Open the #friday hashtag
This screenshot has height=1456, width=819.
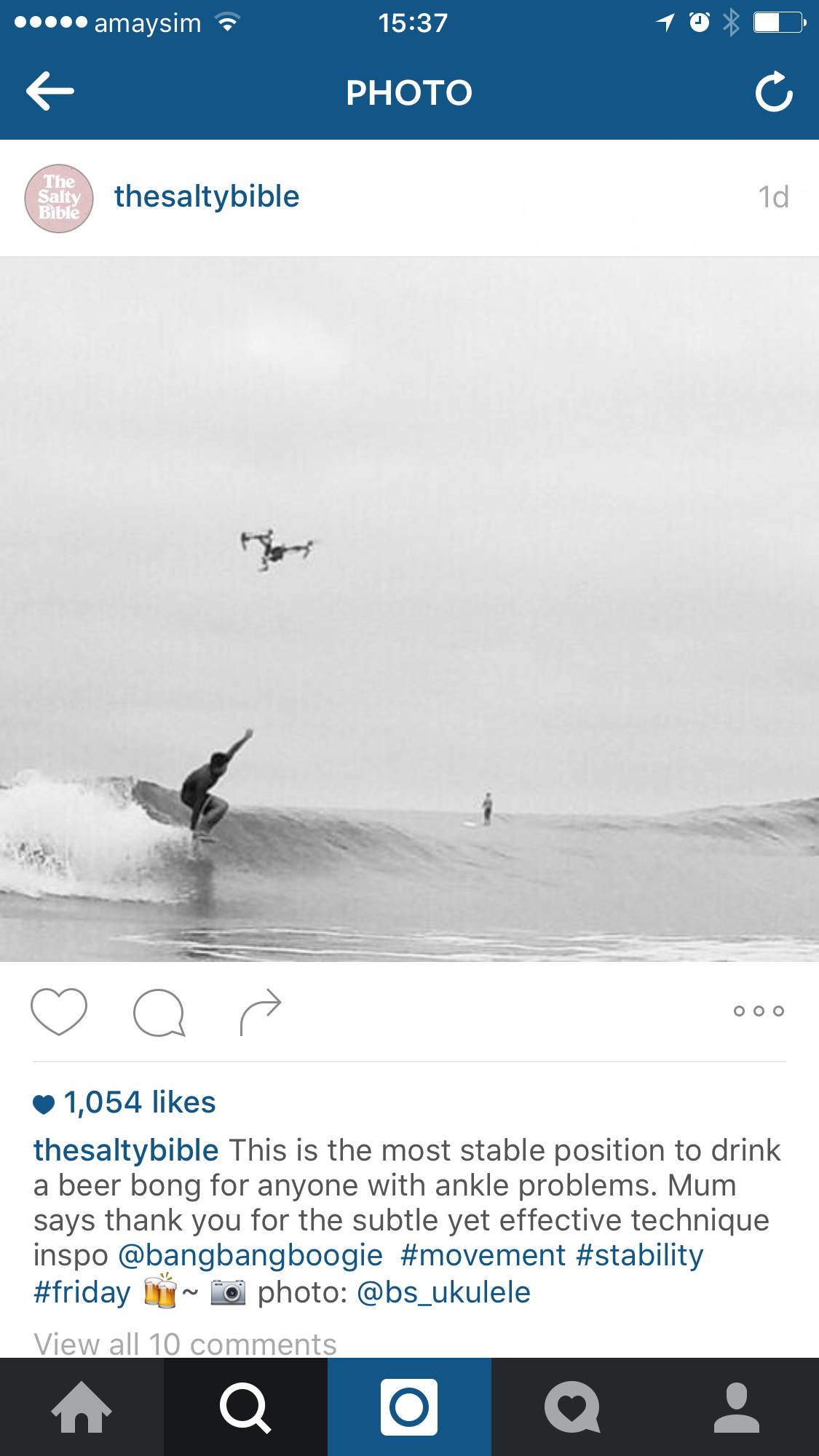click(x=82, y=1292)
